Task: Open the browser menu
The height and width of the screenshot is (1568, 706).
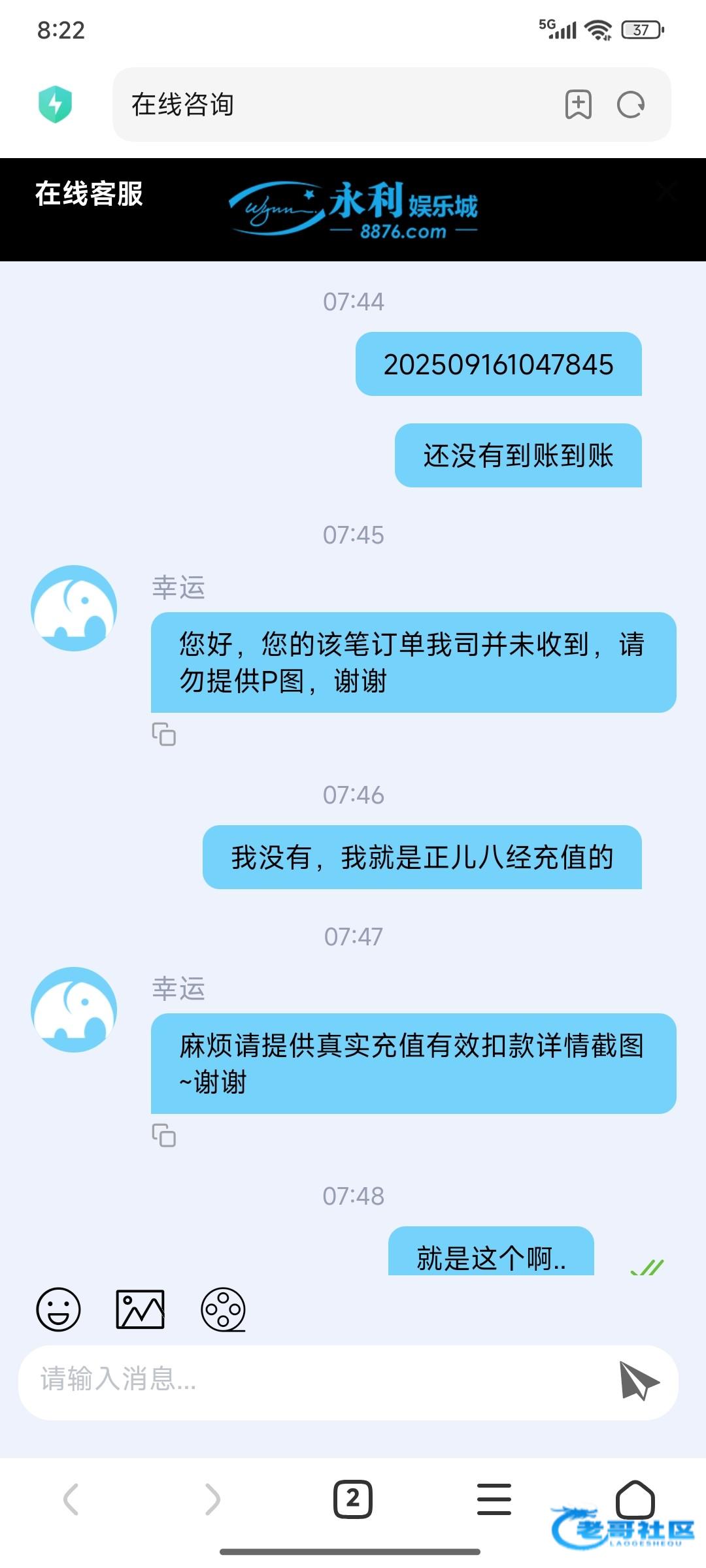Action: 494,1499
